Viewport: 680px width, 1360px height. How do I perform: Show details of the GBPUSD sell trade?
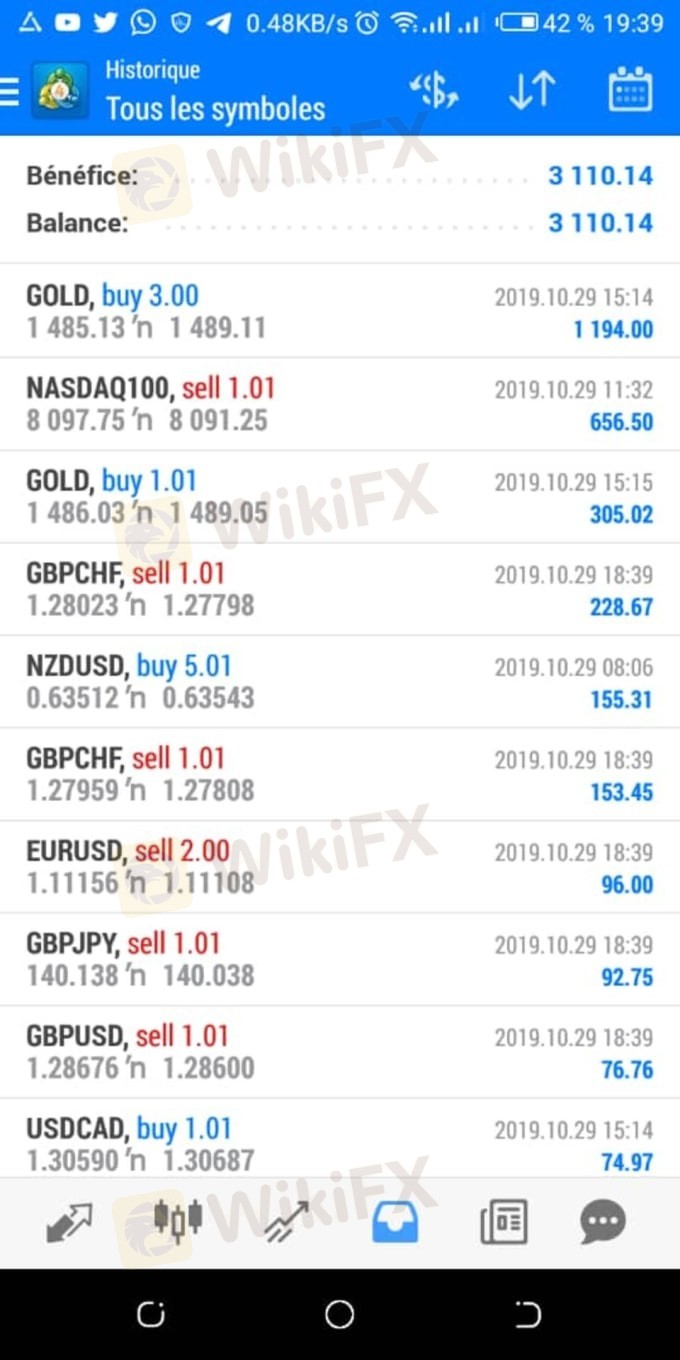click(340, 1052)
